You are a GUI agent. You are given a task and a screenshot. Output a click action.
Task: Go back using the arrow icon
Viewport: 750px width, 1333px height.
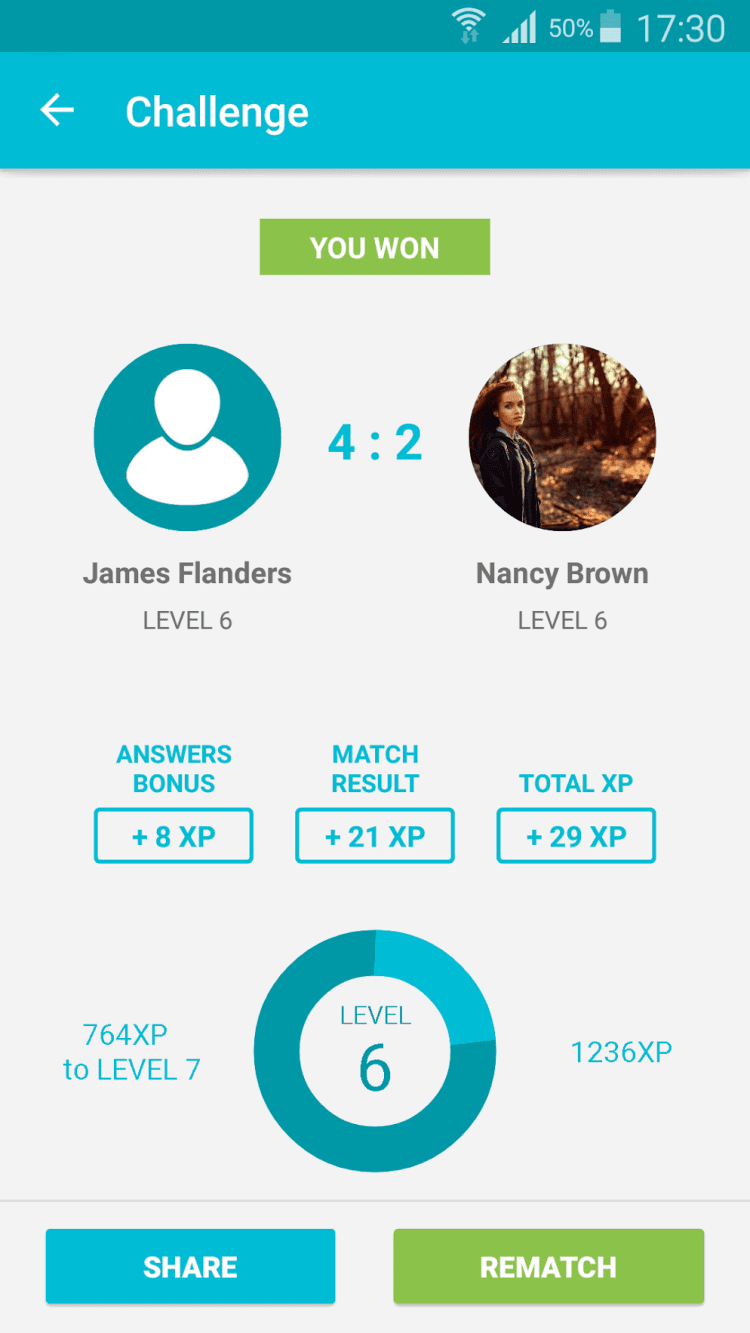pyautogui.click(x=57, y=110)
